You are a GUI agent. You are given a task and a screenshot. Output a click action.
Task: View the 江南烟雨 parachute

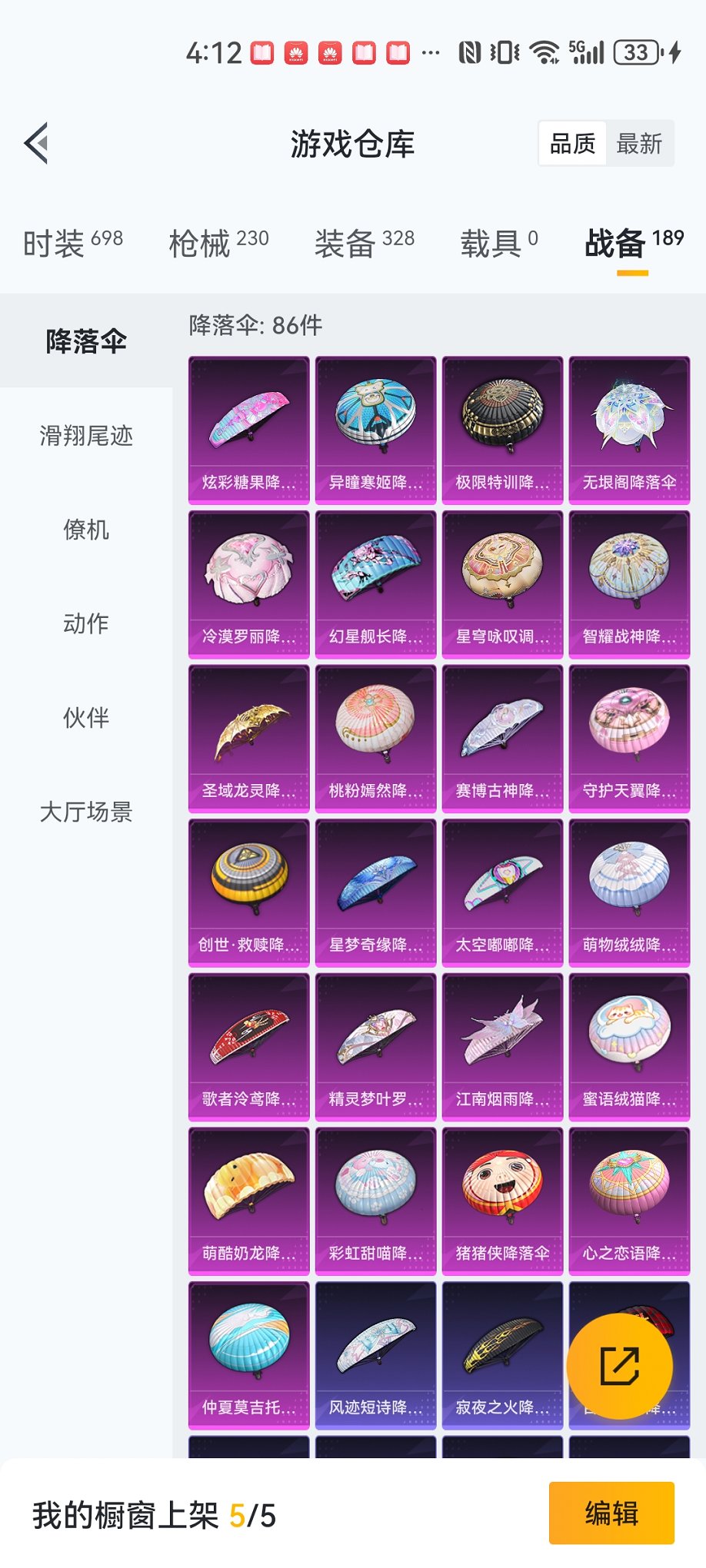(x=502, y=1046)
